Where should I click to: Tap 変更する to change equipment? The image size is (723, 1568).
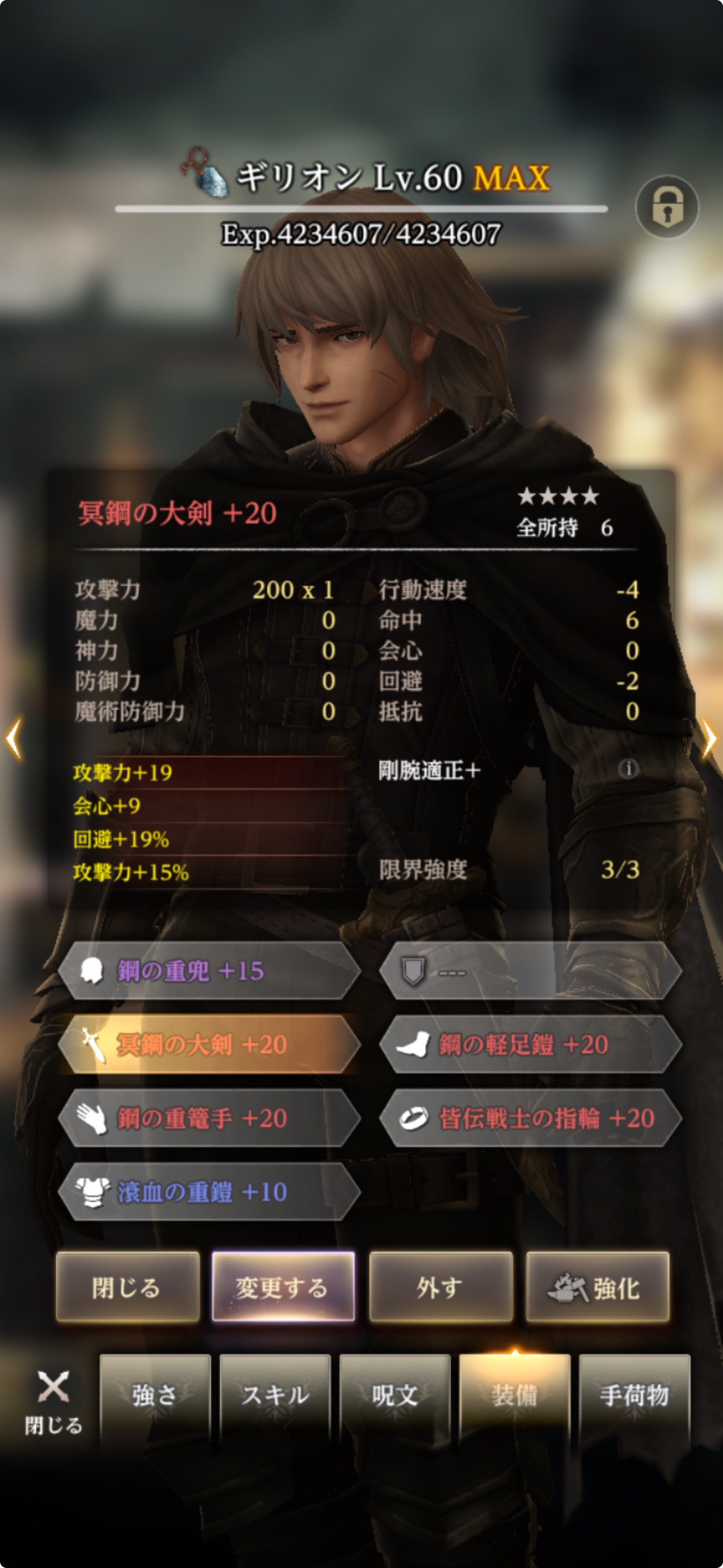tap(283, 1287)
